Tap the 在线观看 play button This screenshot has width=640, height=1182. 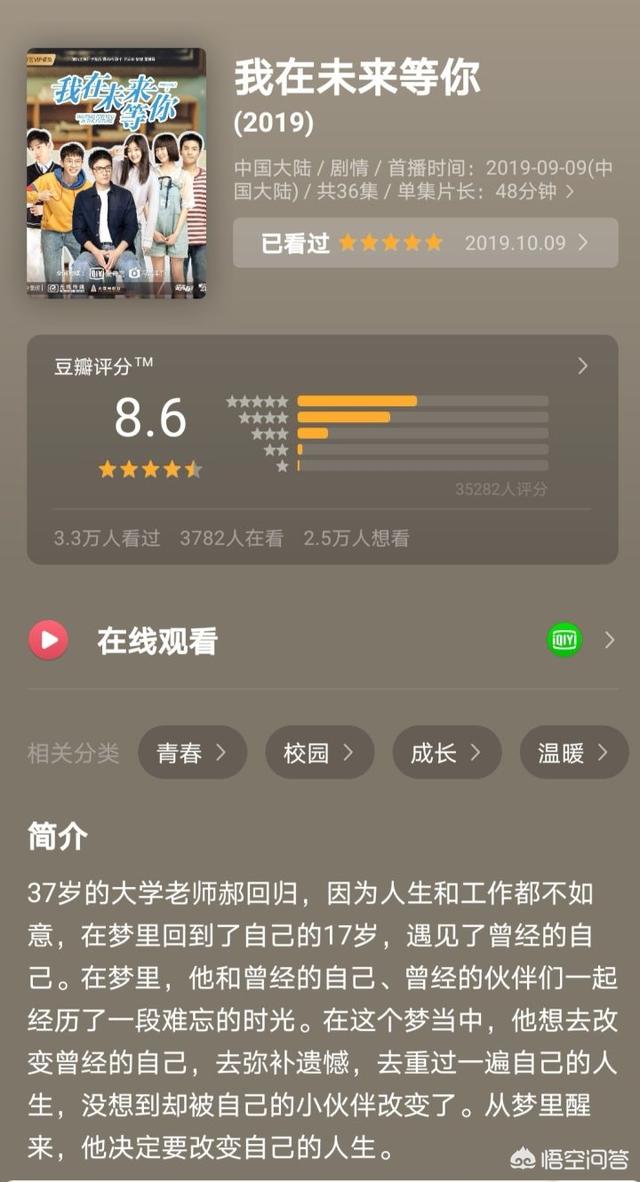point(49,640)
